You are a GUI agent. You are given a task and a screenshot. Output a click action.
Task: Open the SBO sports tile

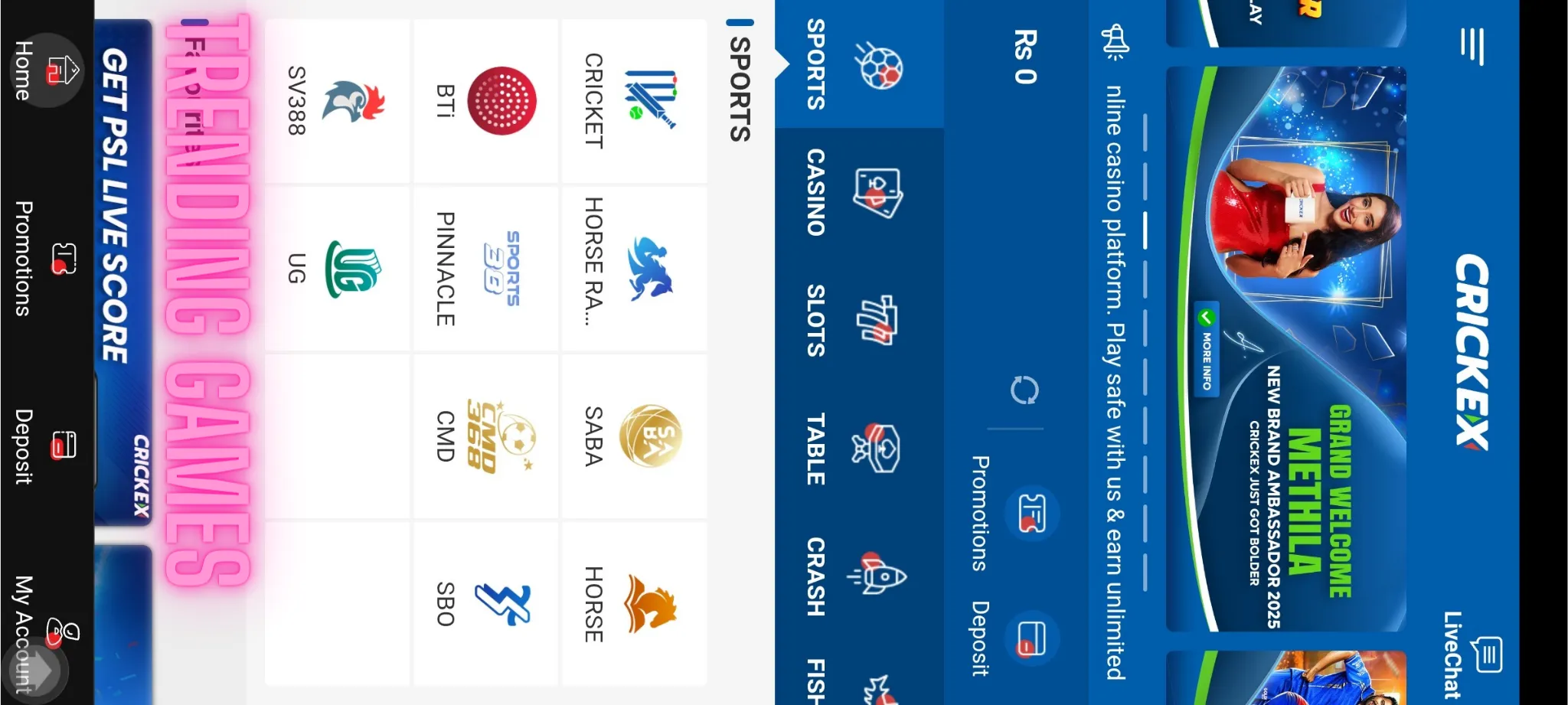coord(485,604)
